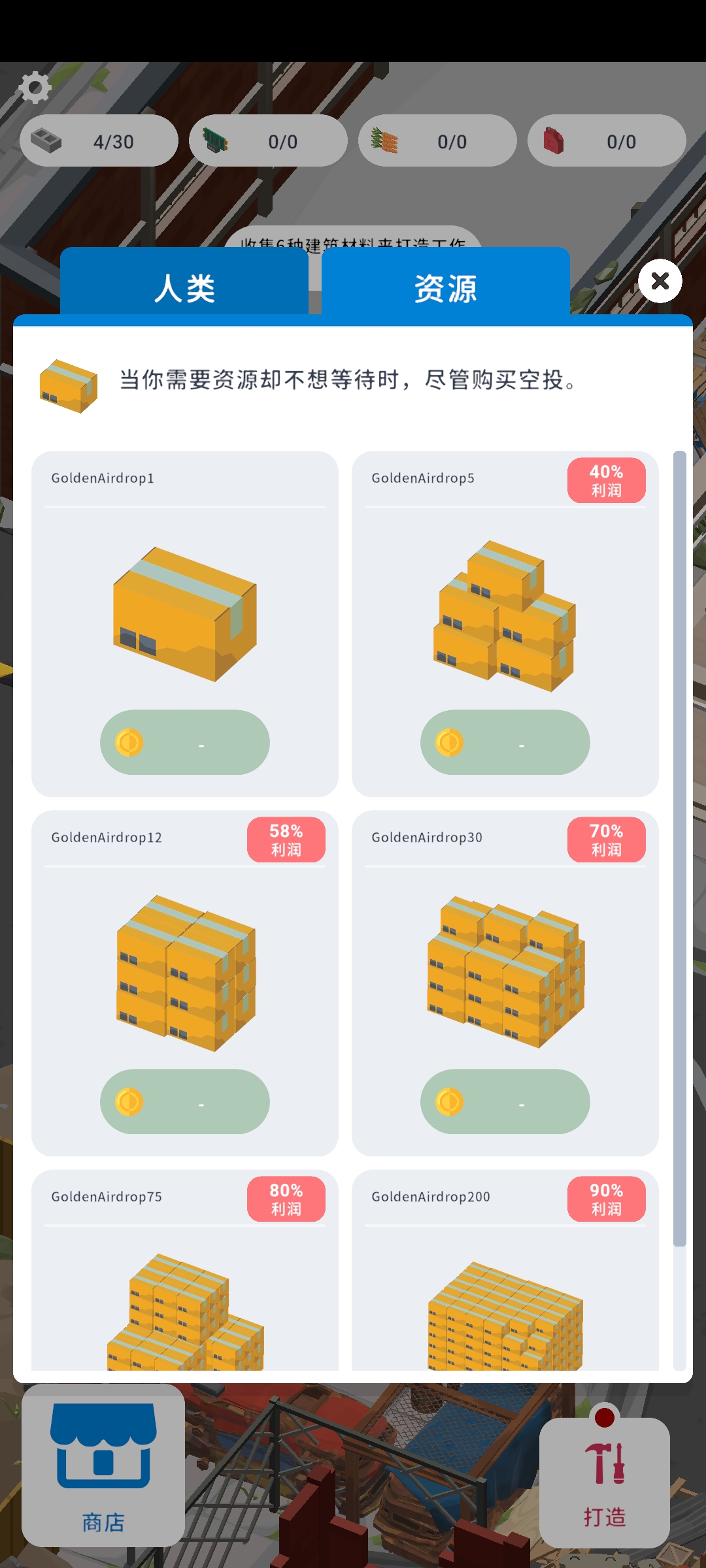Buy GoldenAirdrop12 with the coin button

point(184,1102)
